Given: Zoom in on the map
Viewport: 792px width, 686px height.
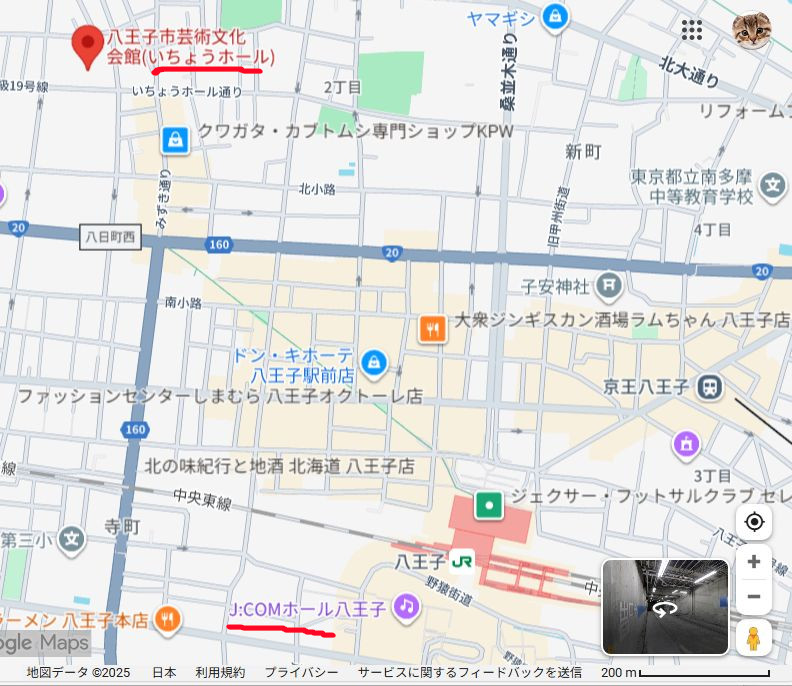Looking at the screenshot, I should [x=754, y=561].
